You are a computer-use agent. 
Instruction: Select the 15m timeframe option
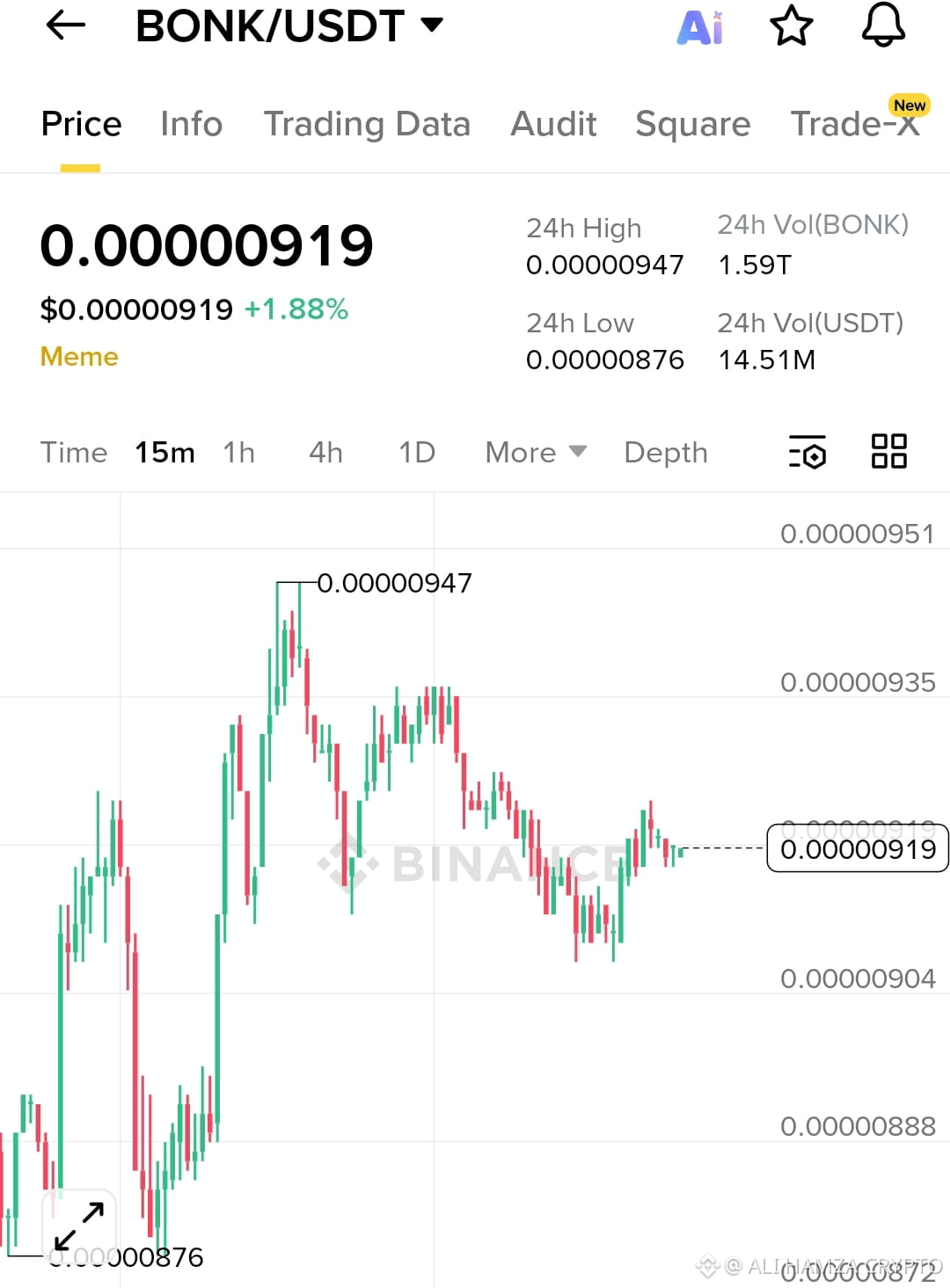click(x=164, y=452)
